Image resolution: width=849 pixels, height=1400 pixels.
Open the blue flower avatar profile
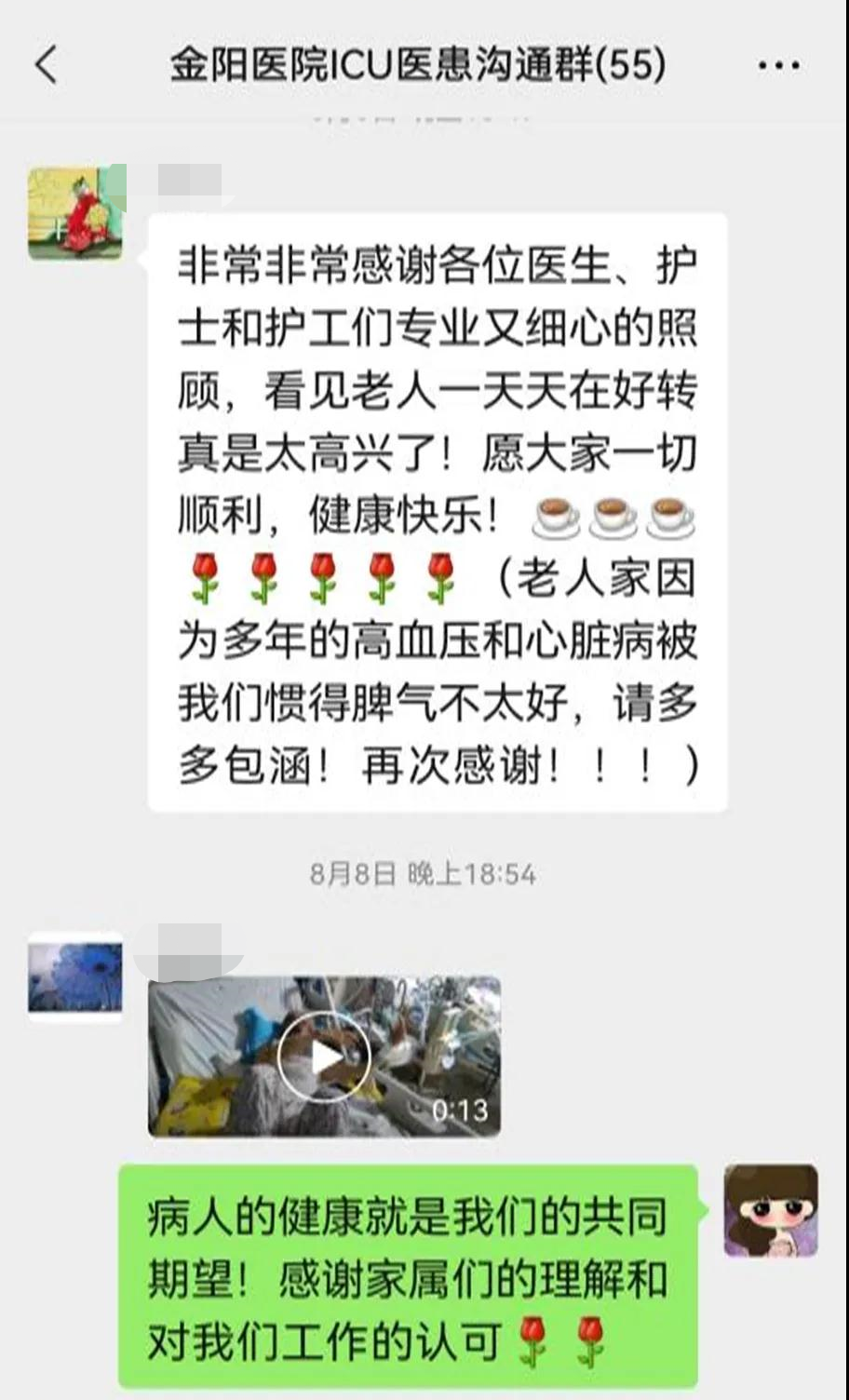[x=75, y=977]
